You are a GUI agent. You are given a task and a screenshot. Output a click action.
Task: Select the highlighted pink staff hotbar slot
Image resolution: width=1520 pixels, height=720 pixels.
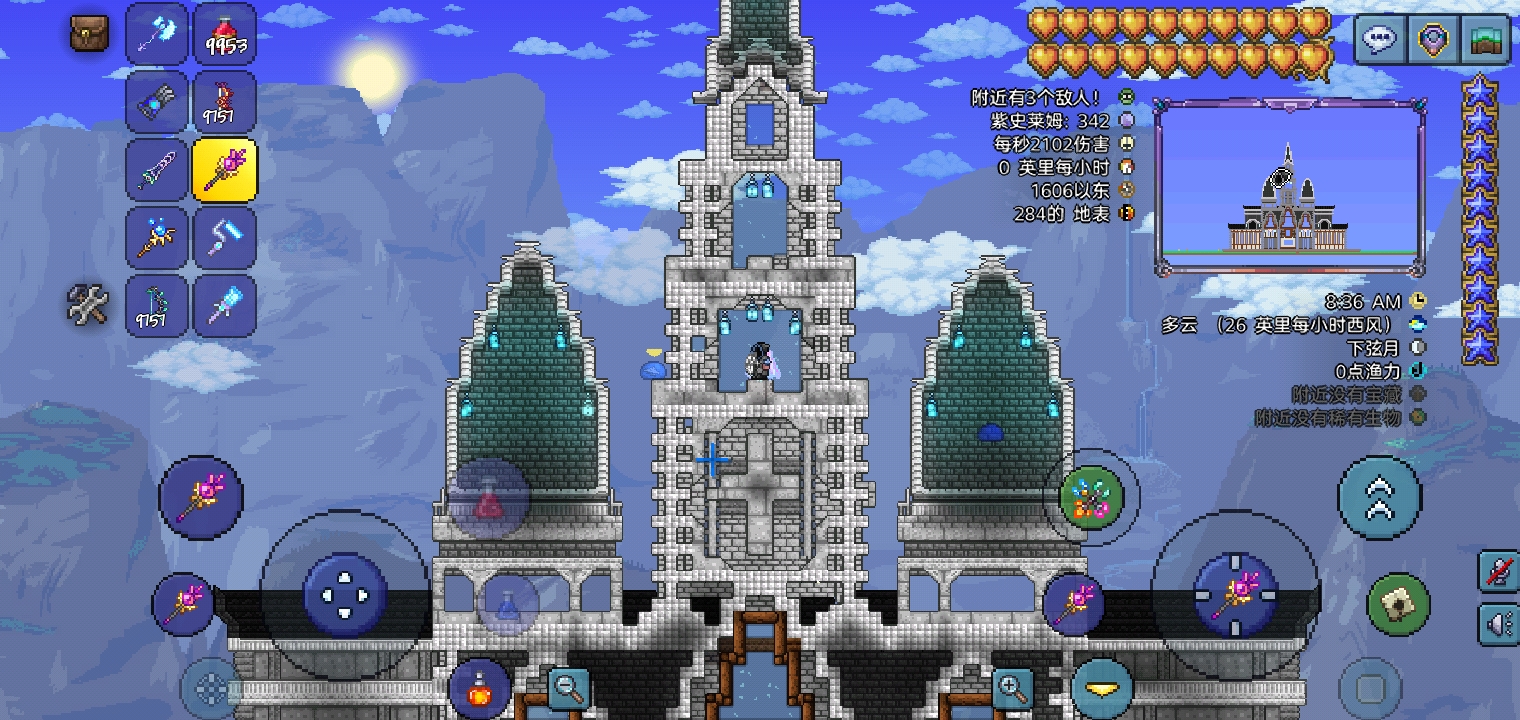coord(224,170)
